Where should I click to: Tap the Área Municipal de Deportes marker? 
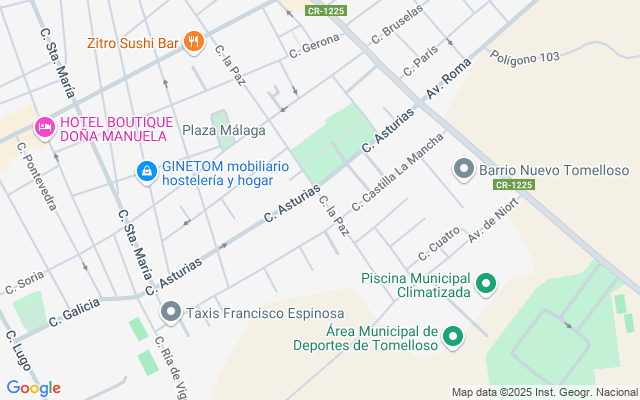pos(453,338)
